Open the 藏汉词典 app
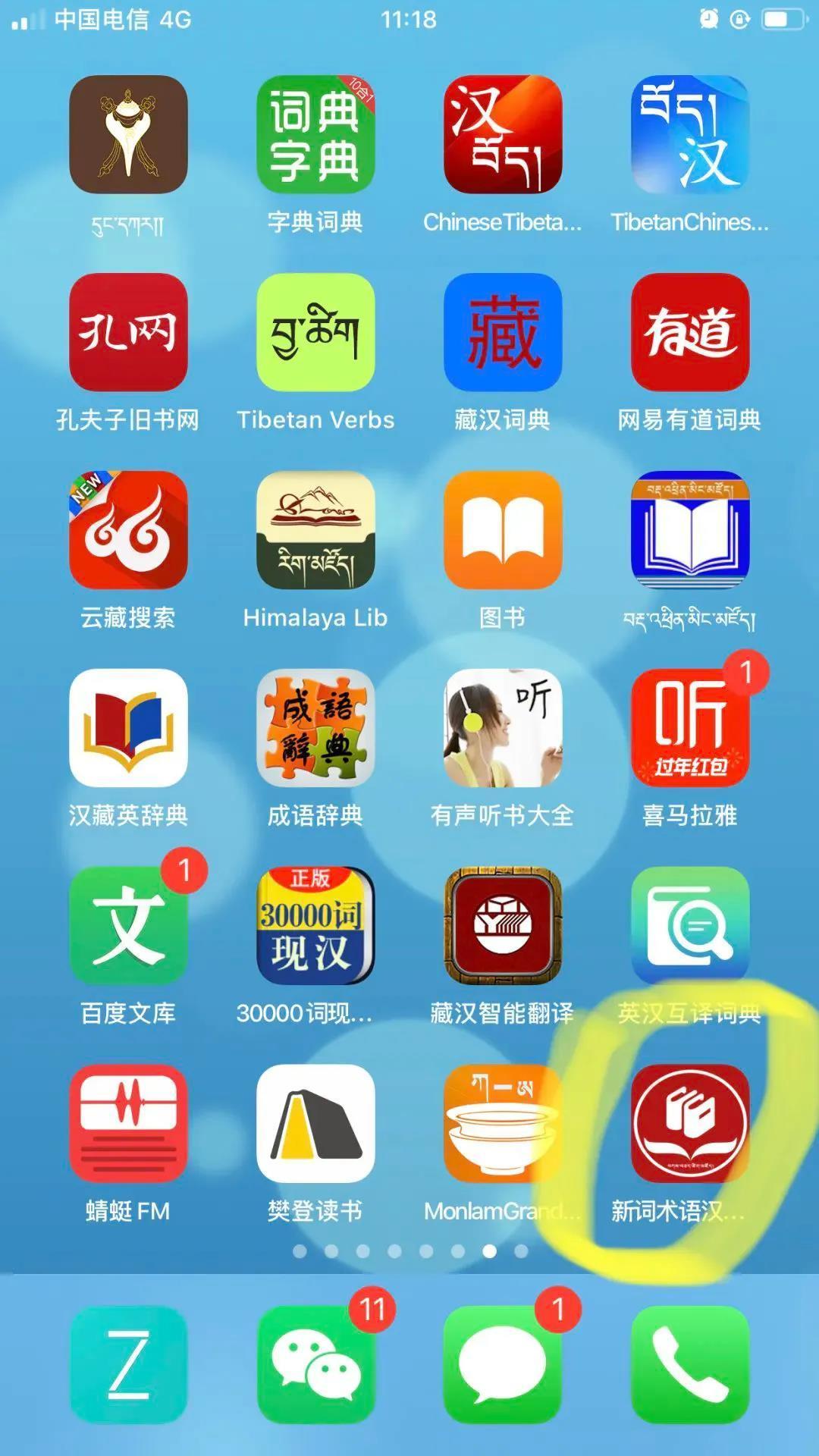This screenshot has width=819, height=1456. tap(503, 332)
